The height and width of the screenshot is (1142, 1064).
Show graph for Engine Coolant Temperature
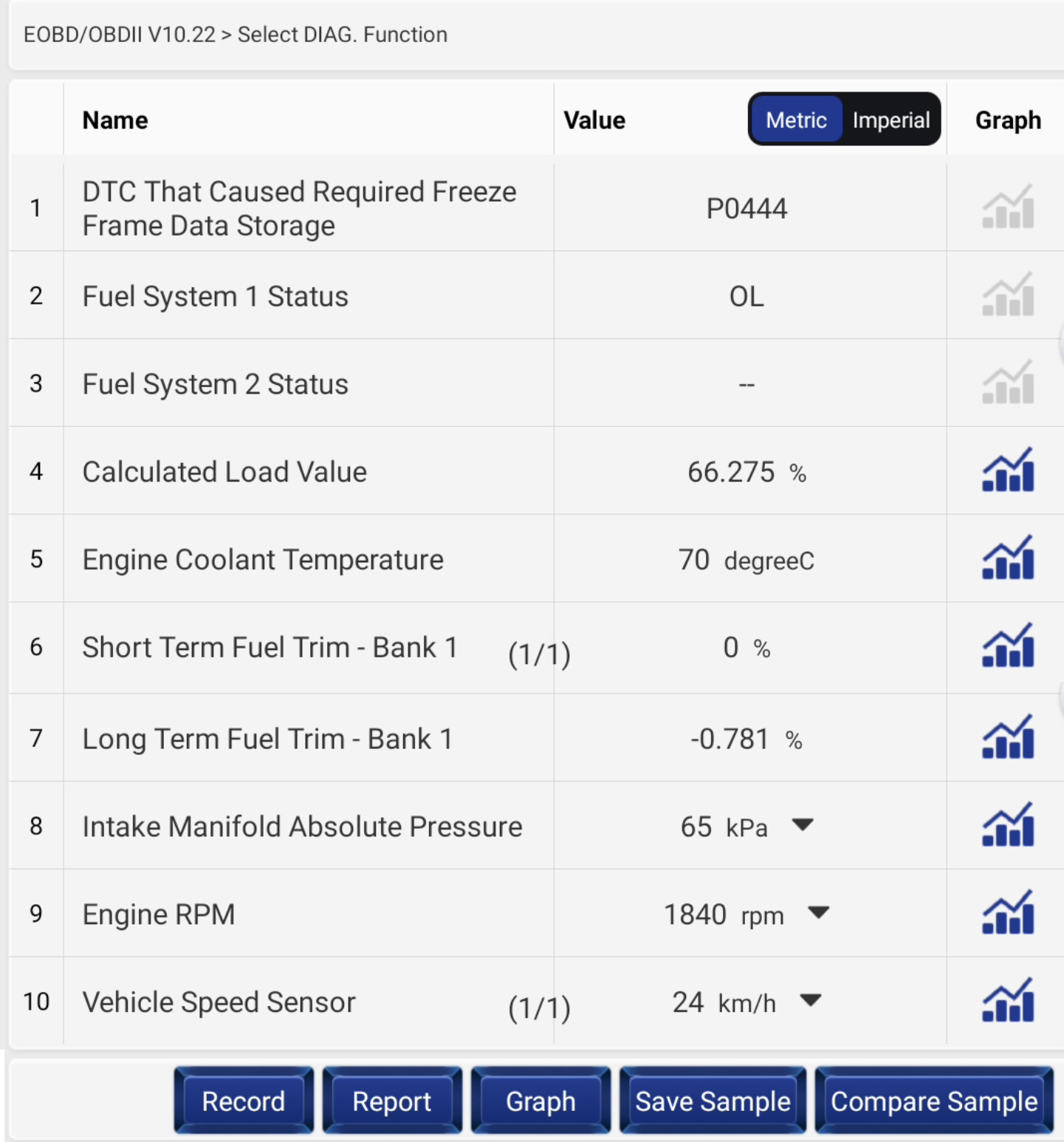(1008, 559)
